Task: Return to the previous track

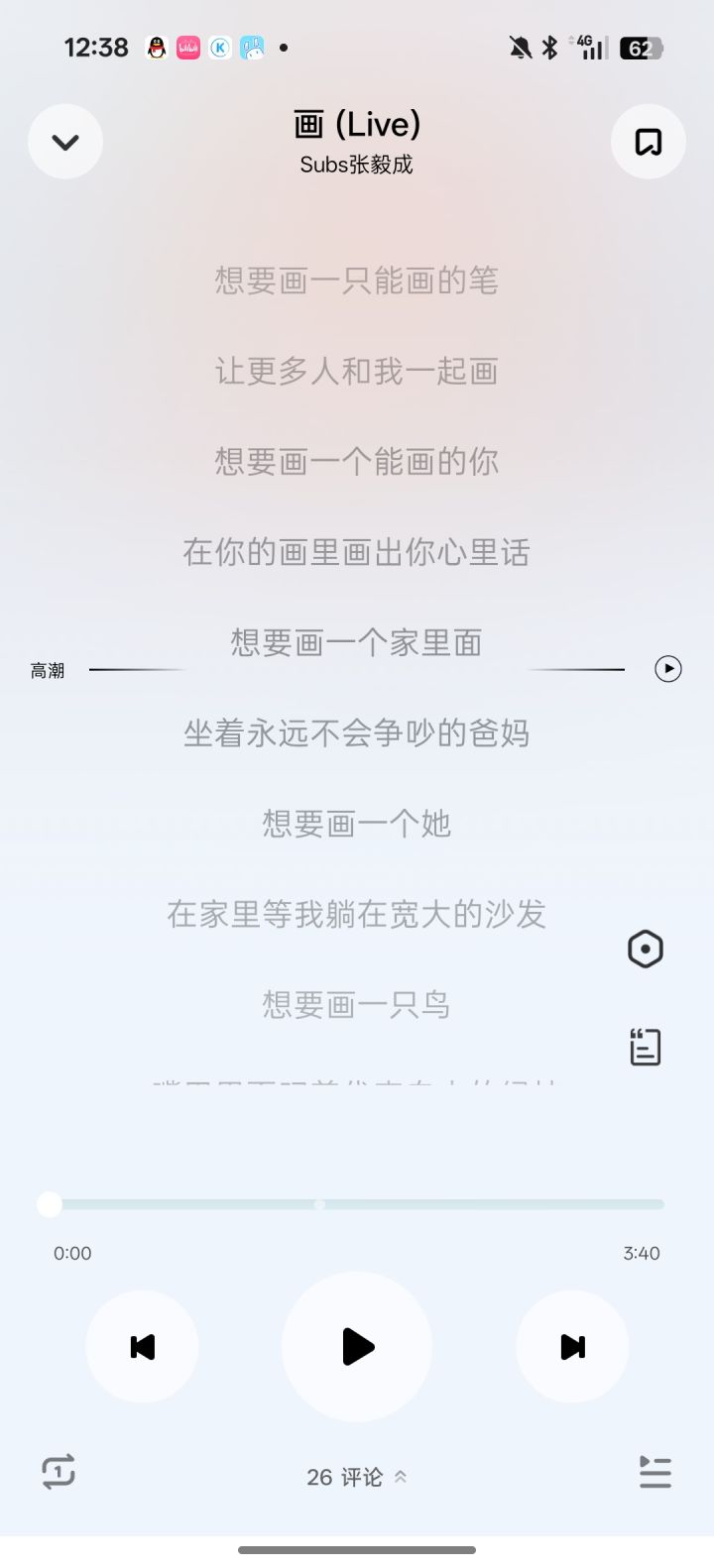Action: [x=142, y=1346]
